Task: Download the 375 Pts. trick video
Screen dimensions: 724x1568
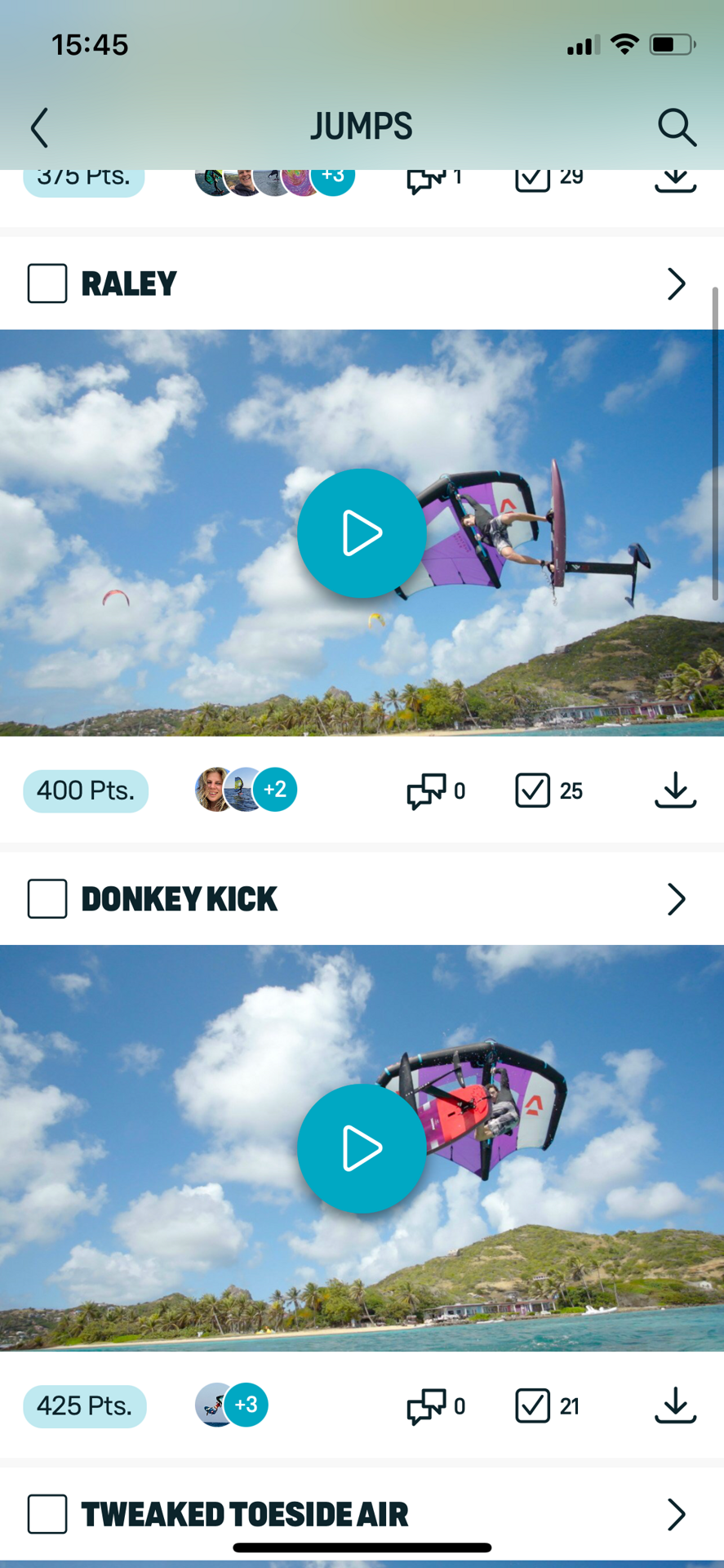Action: (x=675, y=180)
